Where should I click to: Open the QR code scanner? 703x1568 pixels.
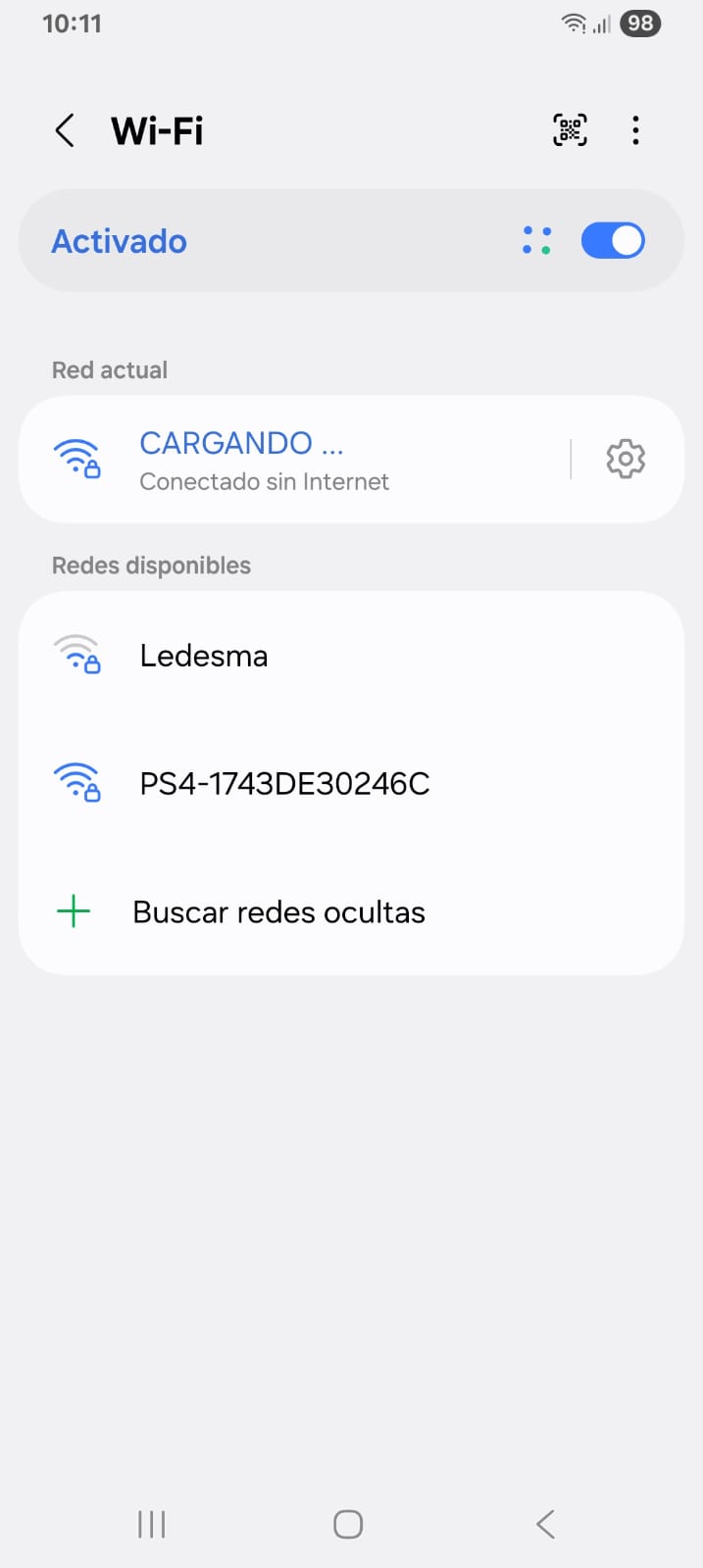coord(570,130)
